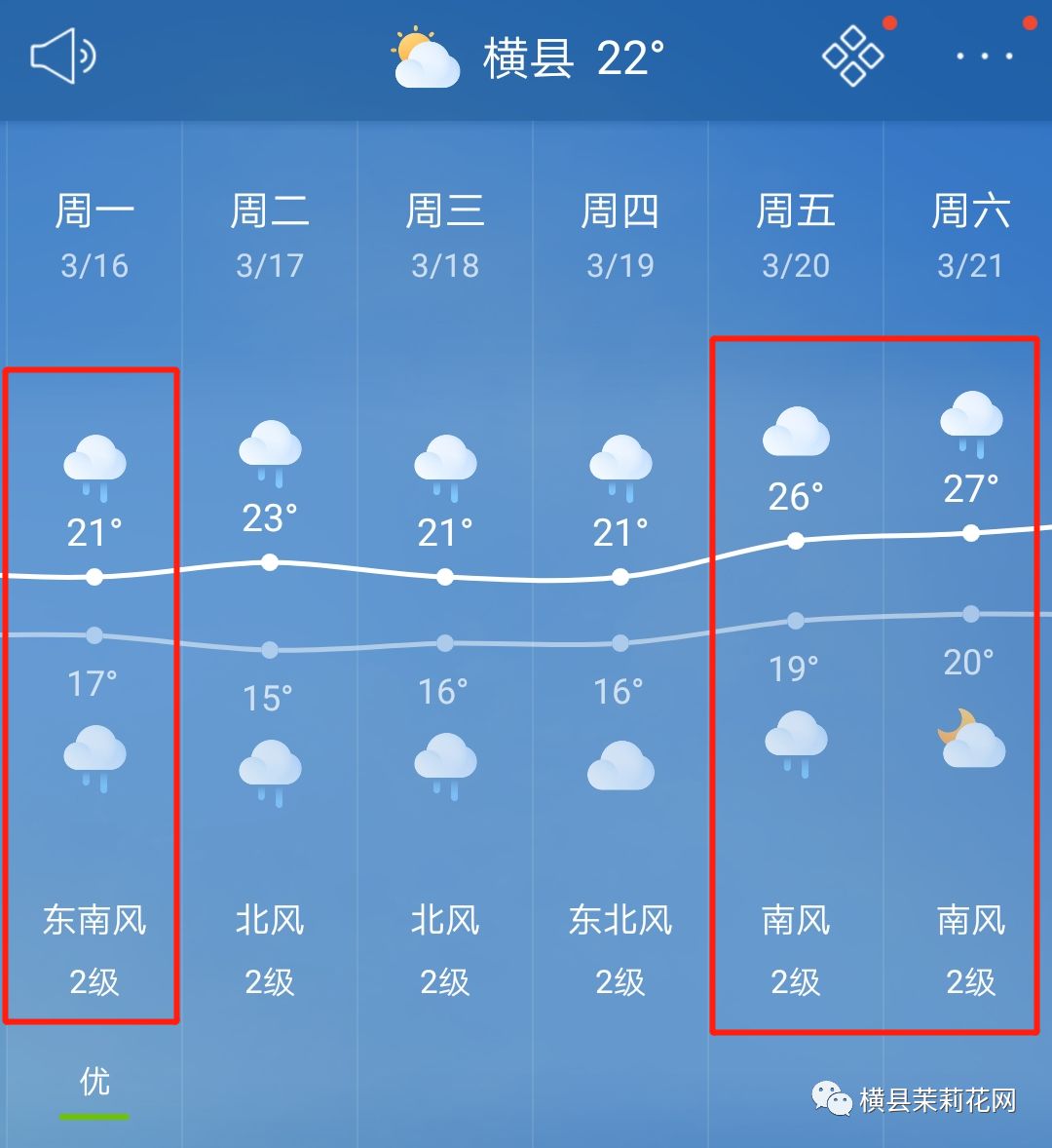This screenshot has height=1148, width=1052.
Task: View 周一 3/16 forecast details
Action: (94, 234)
